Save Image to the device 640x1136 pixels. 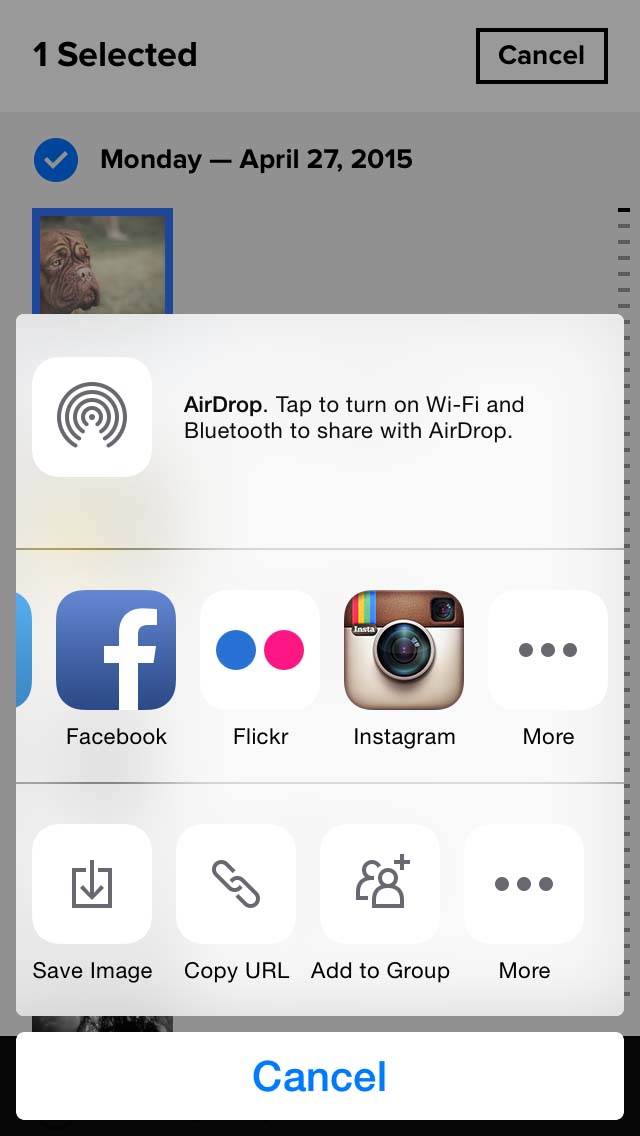coord(92,884)
